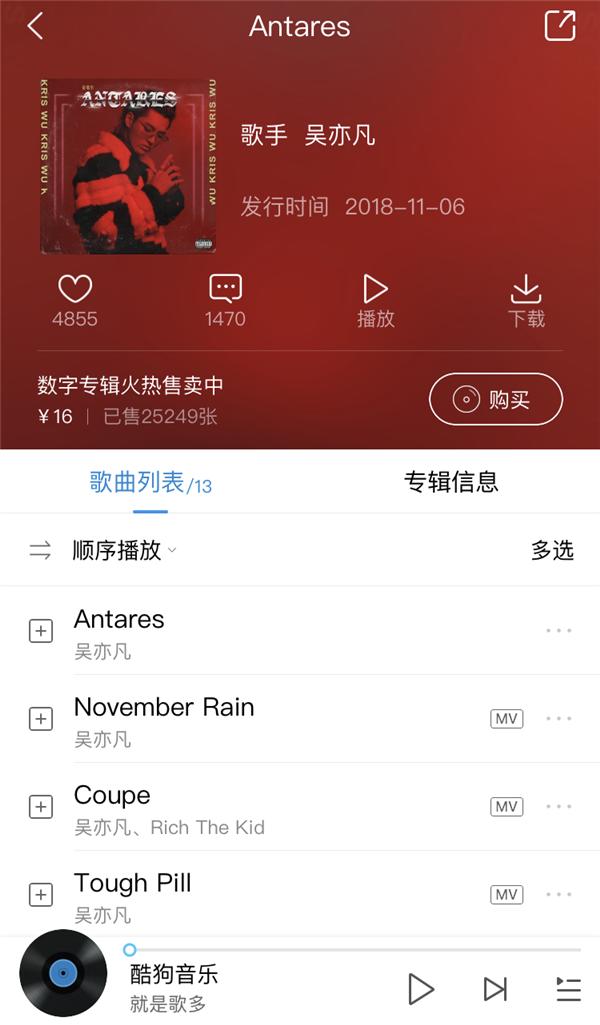600x1025 pixels.
Task: Play the song Antares
Action: pos(250,631)
